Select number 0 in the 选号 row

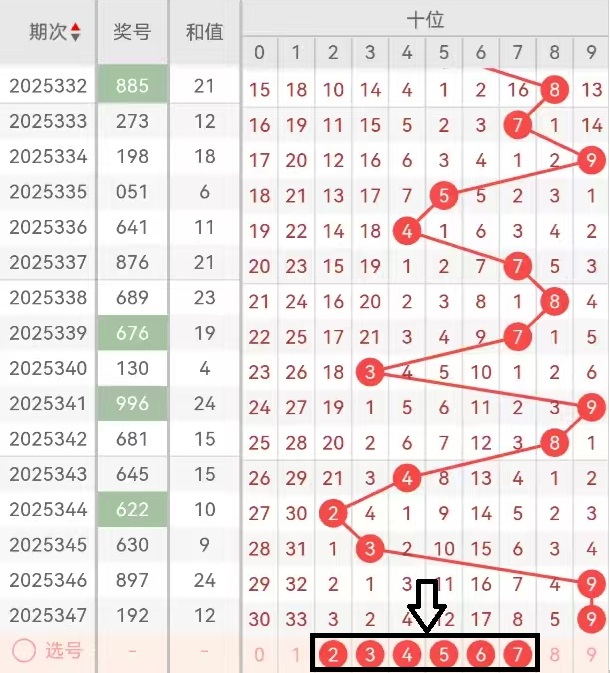click(259, 655)
